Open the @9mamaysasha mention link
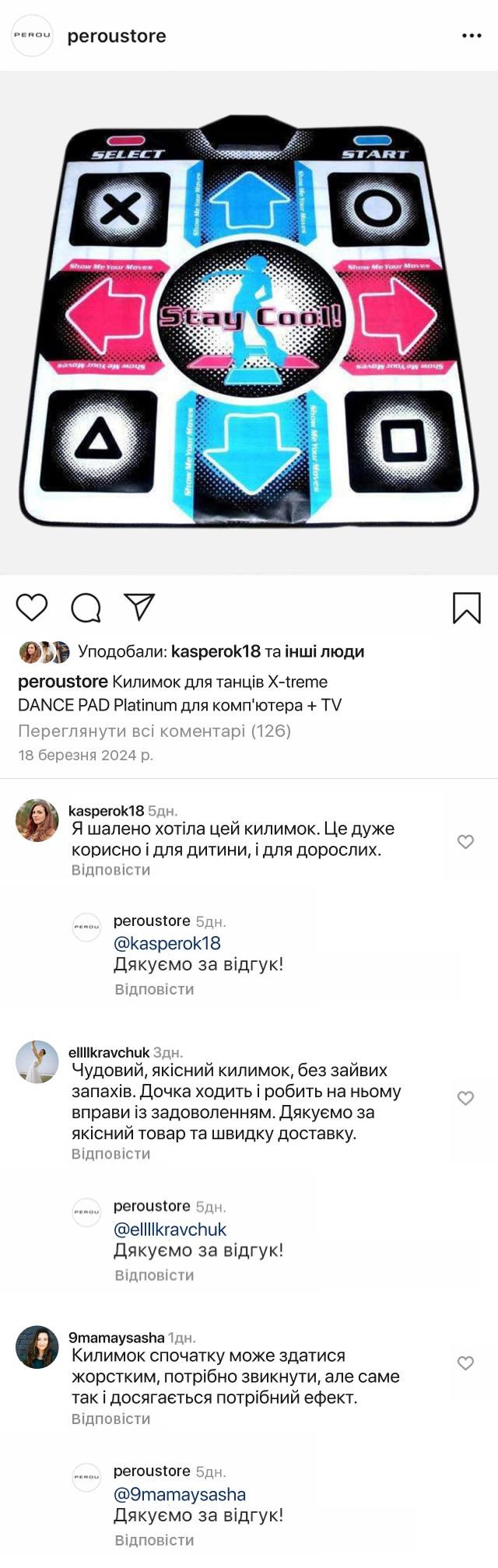This screenshot has height=1568, width=498. [x=179, y=1494]
